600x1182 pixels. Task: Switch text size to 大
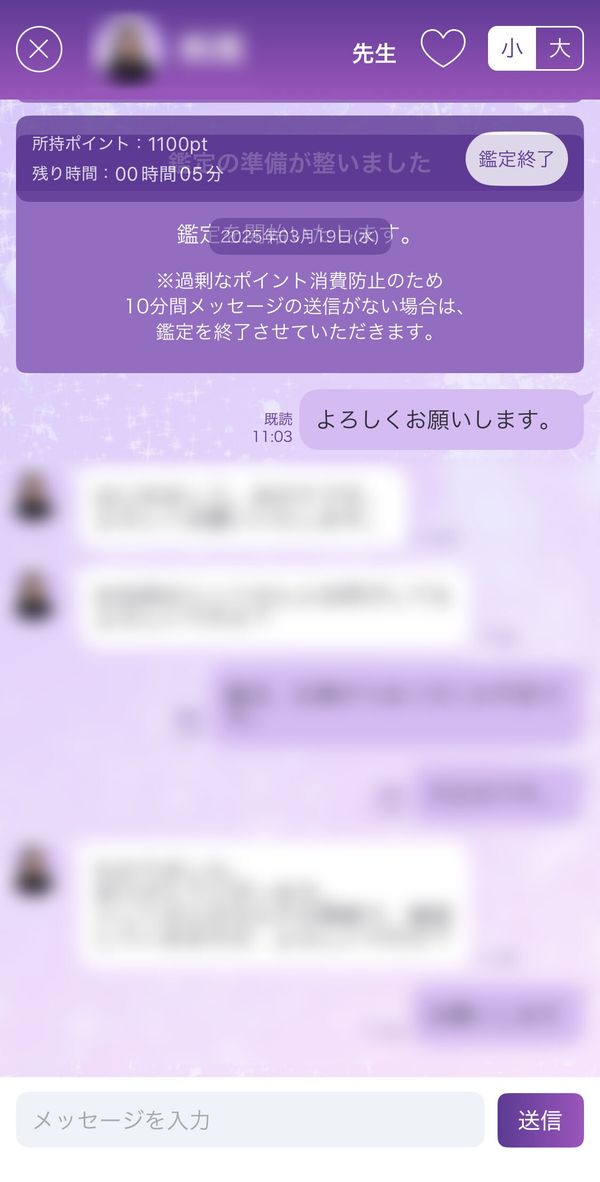[559, 49]
